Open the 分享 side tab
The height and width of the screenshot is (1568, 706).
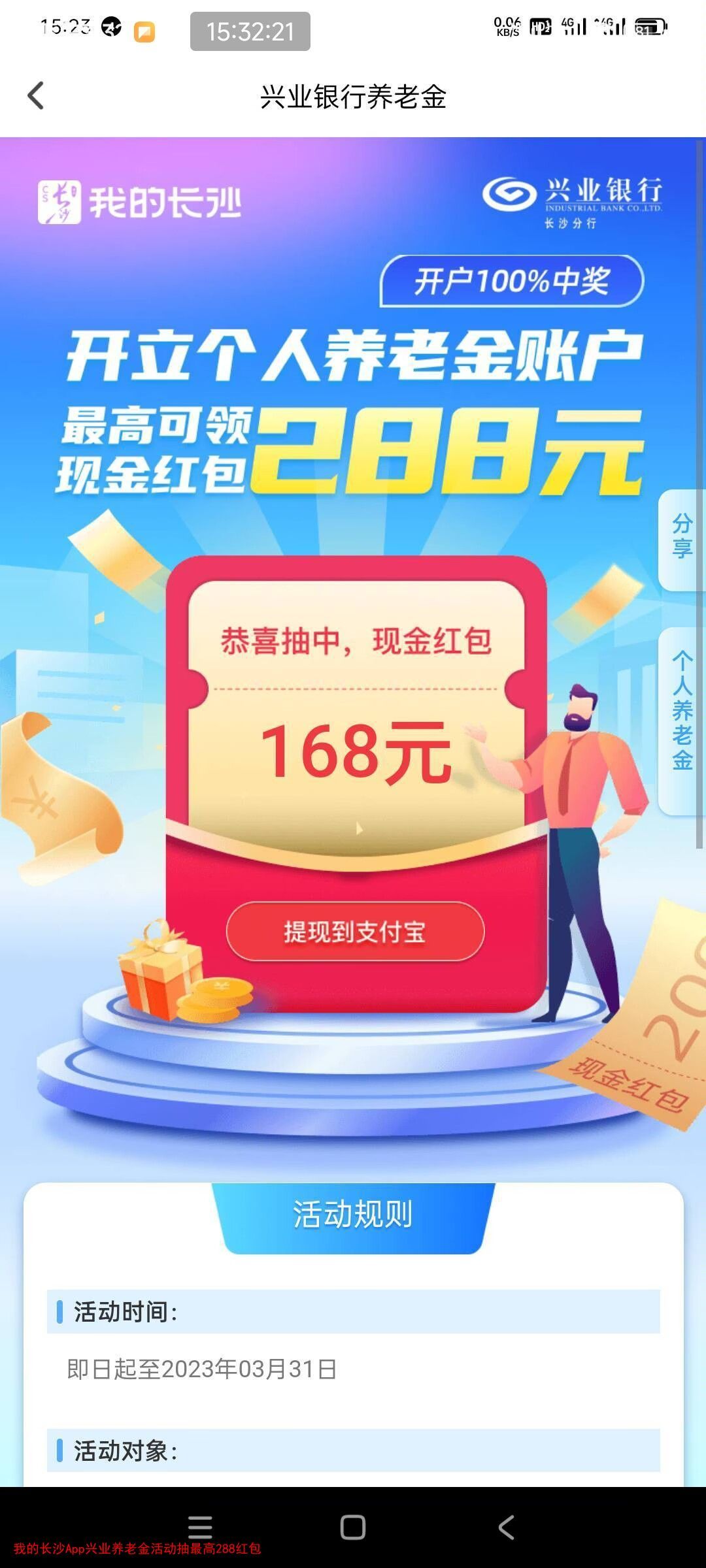682,540
